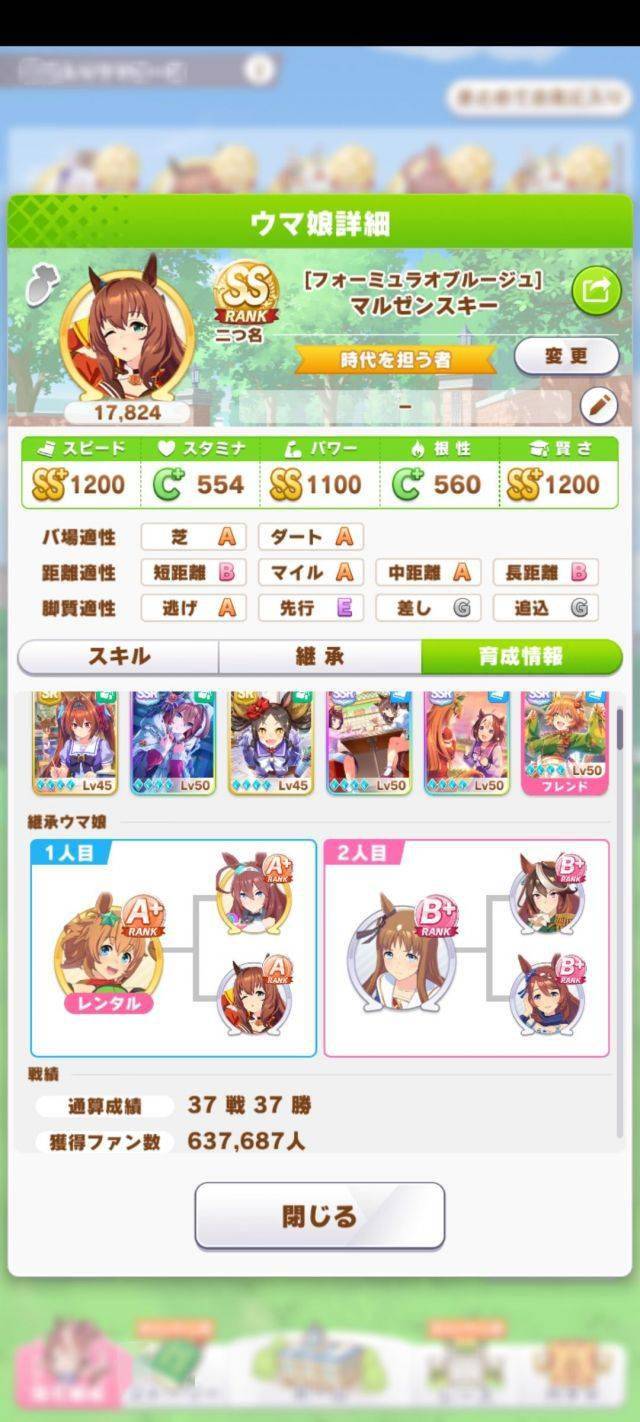The image size is (640, 1422).
Task: Close the dialog with 閉じる
Action: point(320,1215)
